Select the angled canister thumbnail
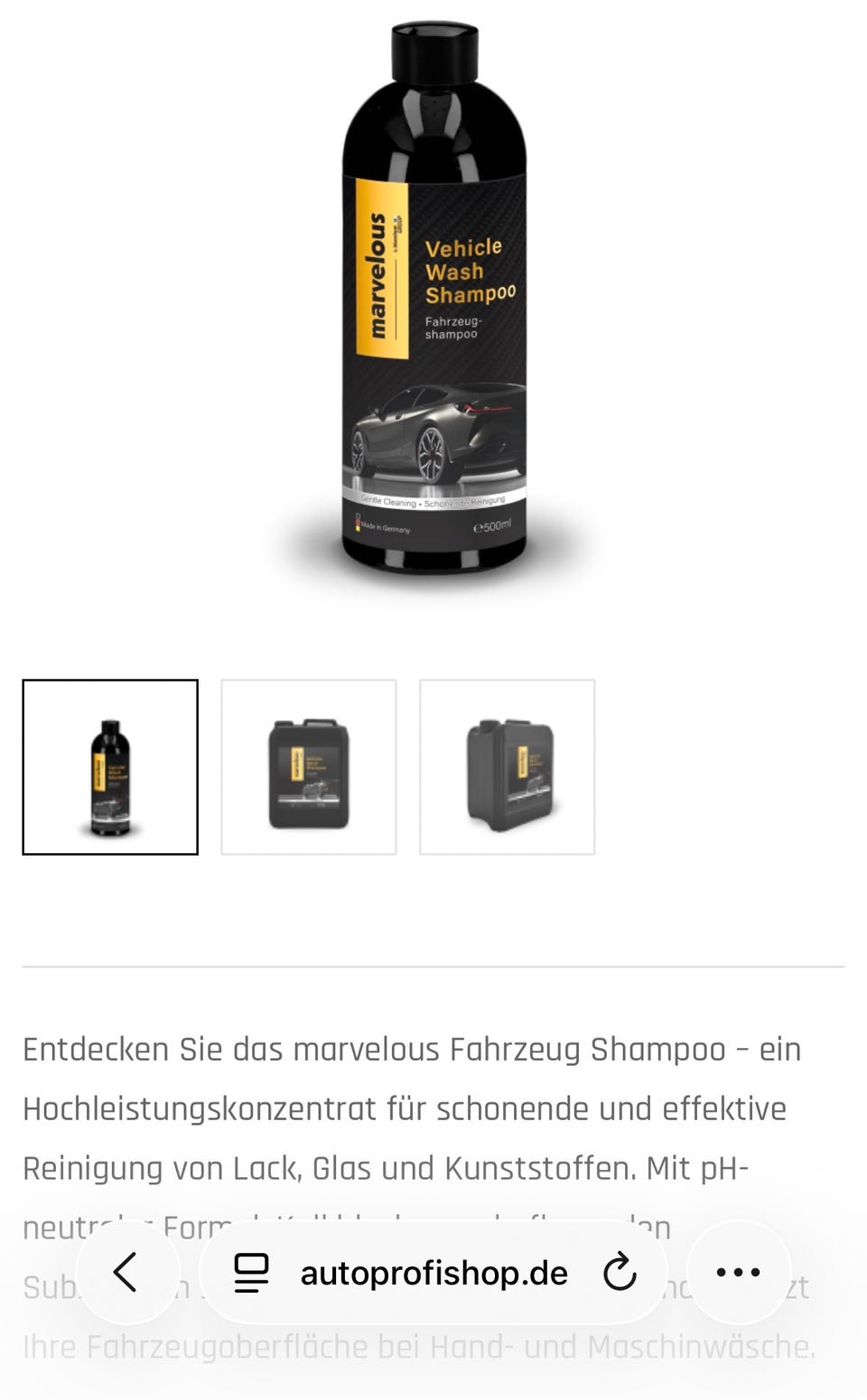 508,767
